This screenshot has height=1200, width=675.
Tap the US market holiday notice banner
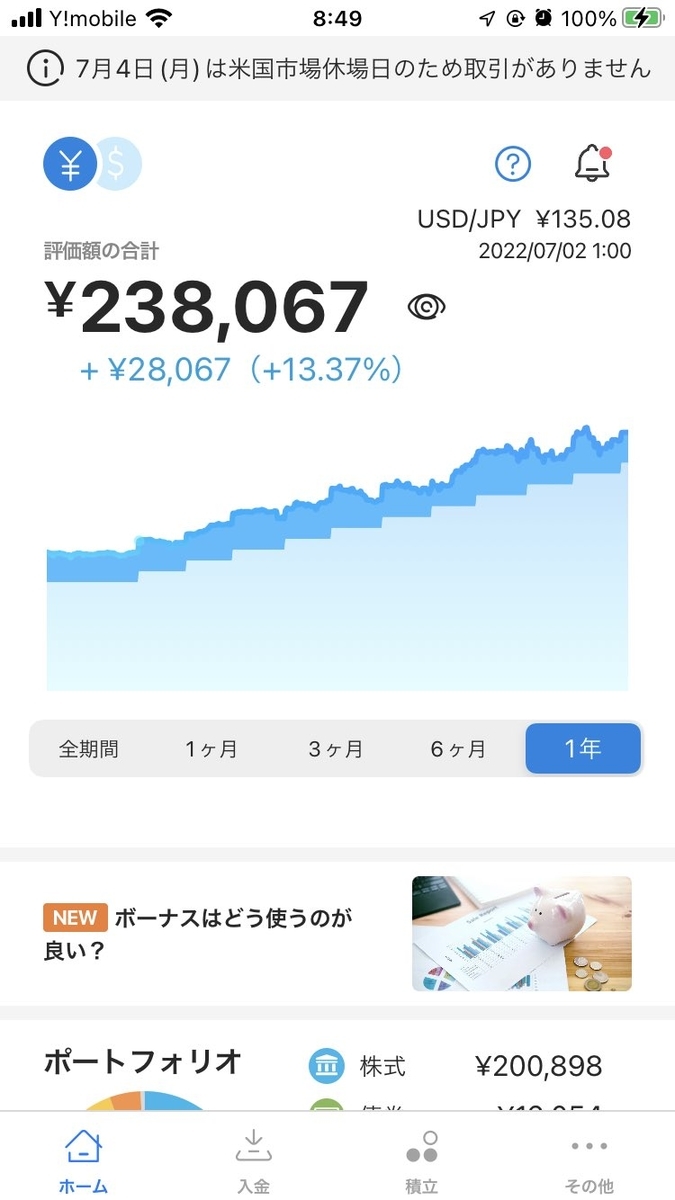click(x=337, y=69)
